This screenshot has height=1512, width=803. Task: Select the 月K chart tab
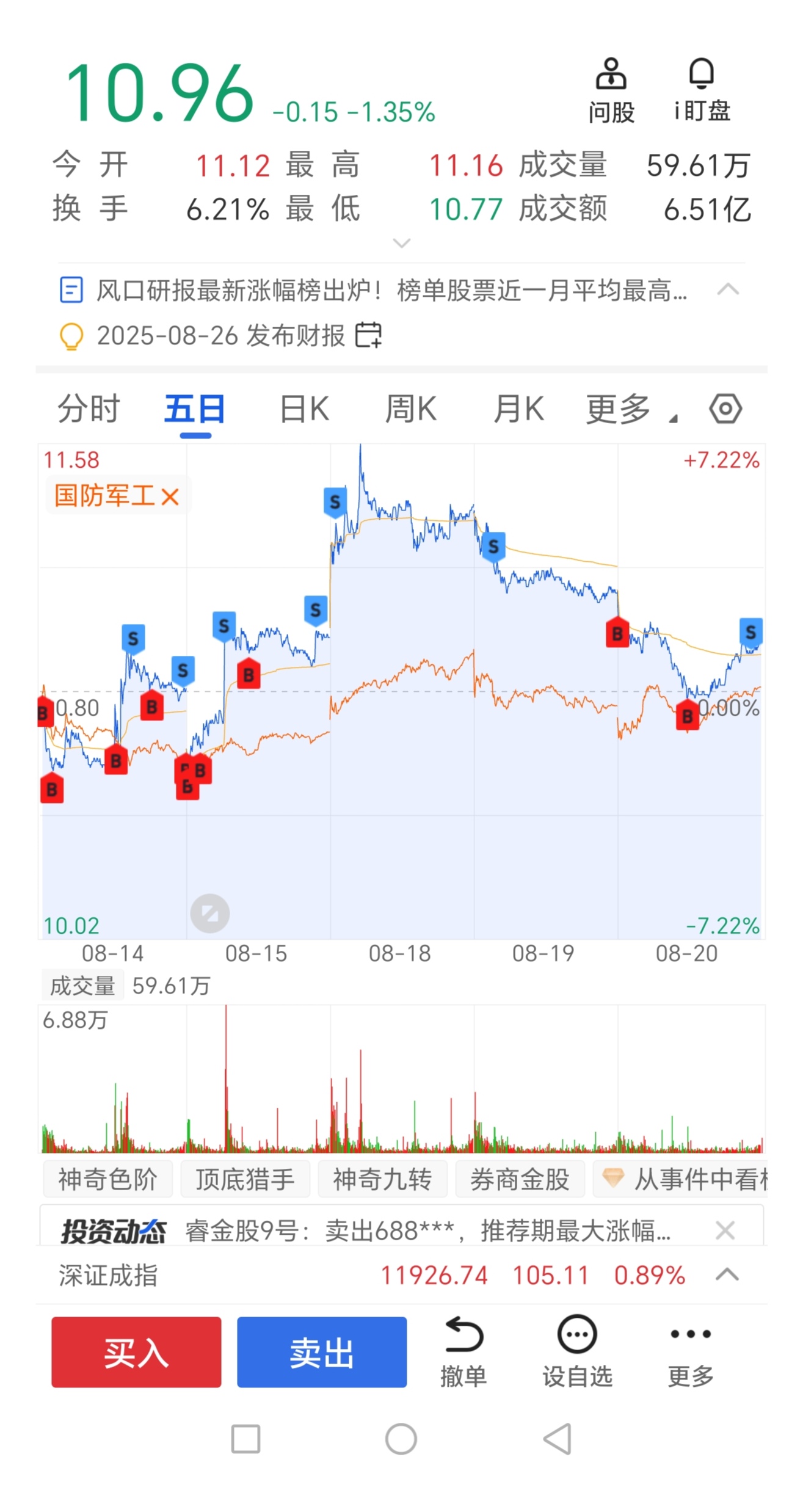(x=518, y=409)
